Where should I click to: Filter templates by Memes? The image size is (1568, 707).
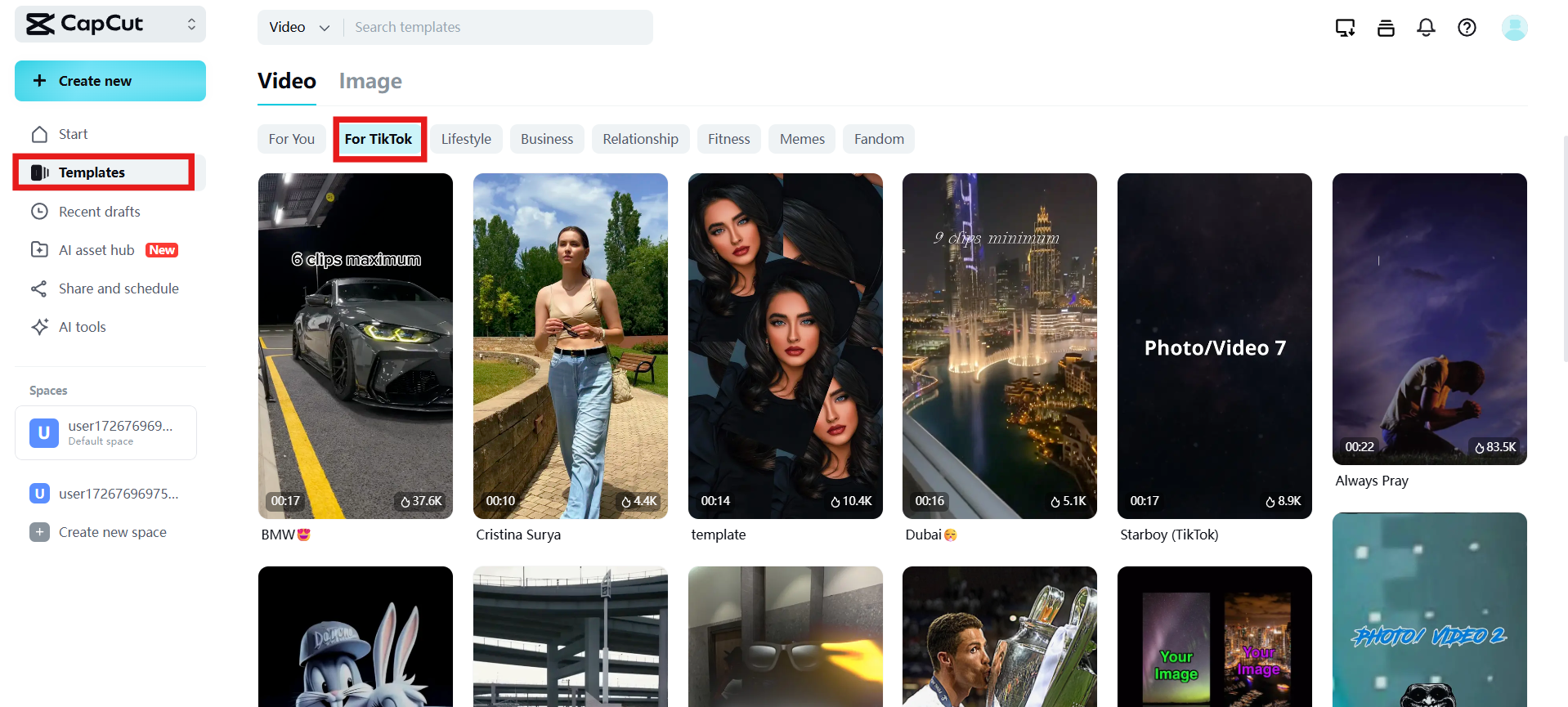click(x=801, y=139)
